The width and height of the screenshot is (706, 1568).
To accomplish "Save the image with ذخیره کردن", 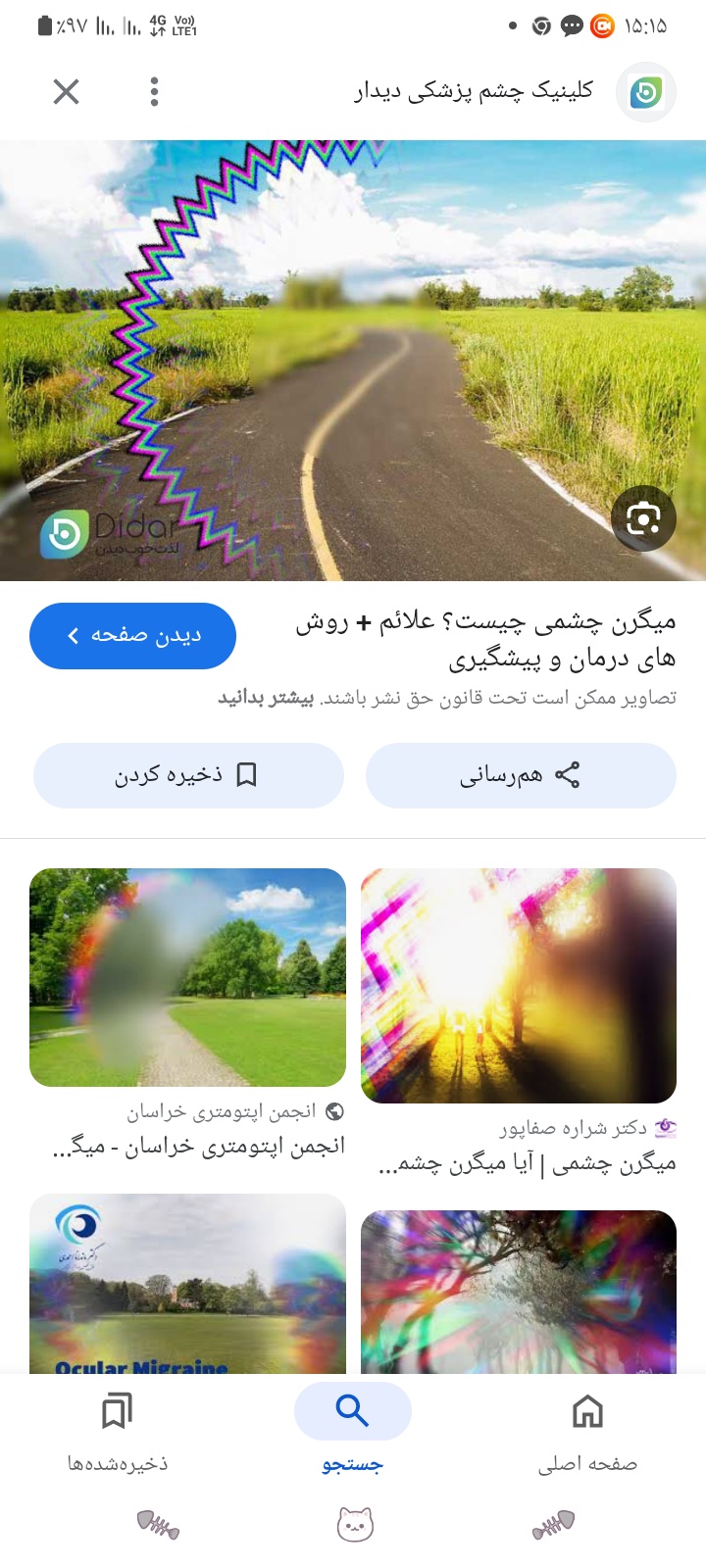I will (188, 775).
